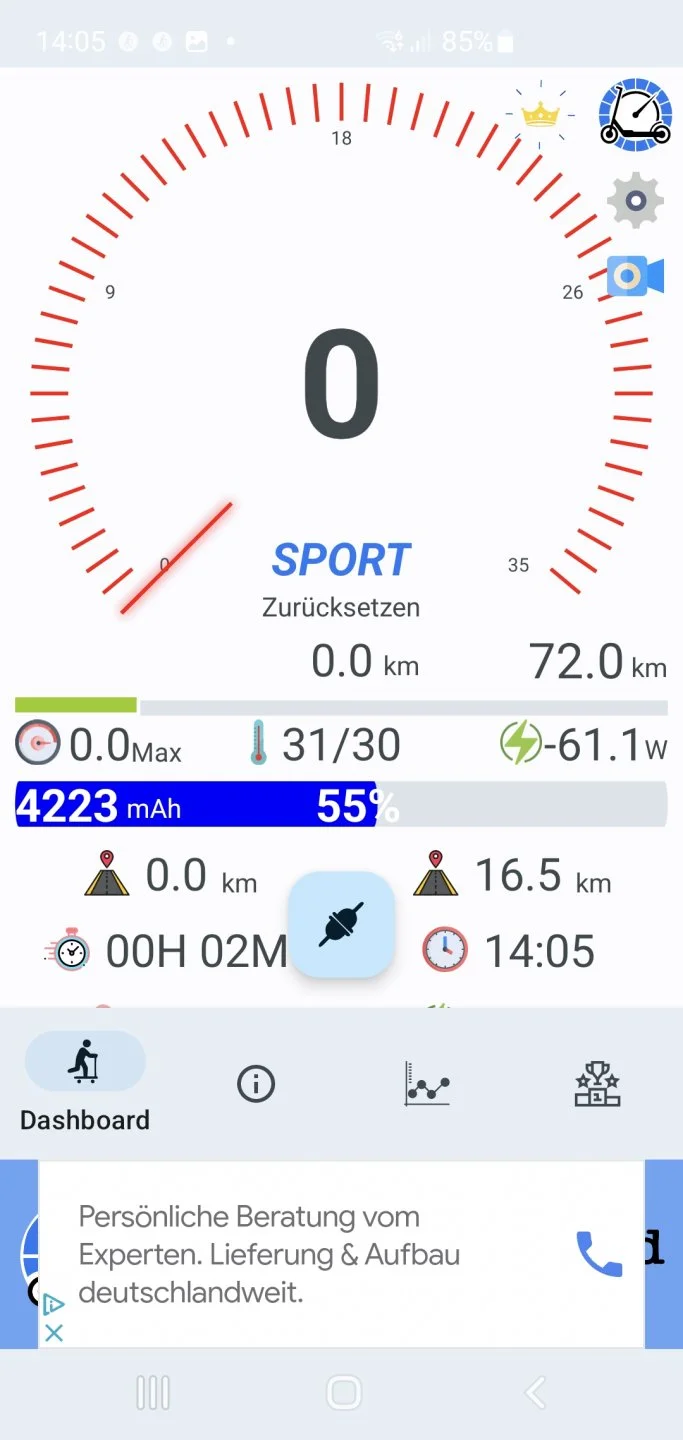Open the trophy leaderboard tab
683x1440 pixels.
597,1084
